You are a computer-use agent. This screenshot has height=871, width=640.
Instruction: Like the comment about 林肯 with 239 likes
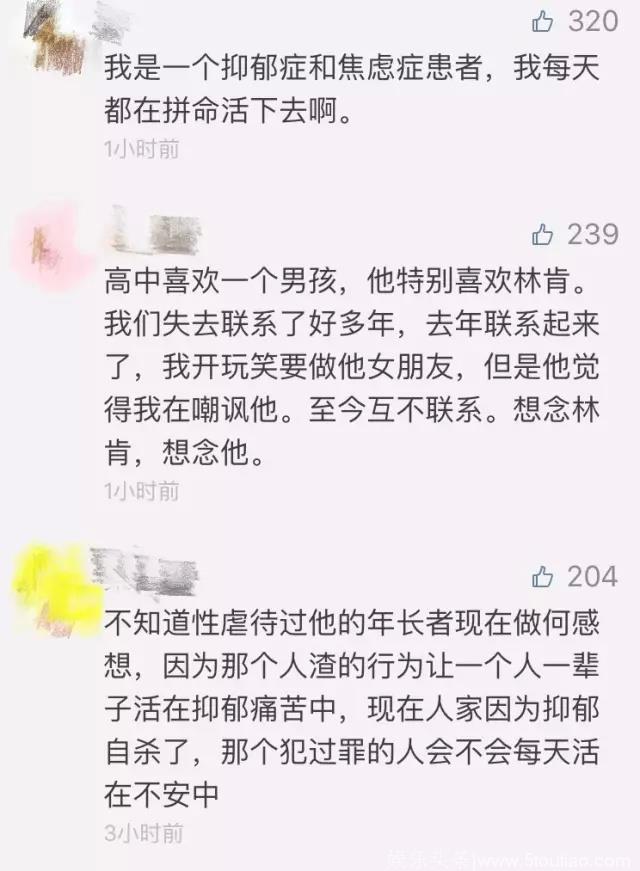[x=543, y=235]
